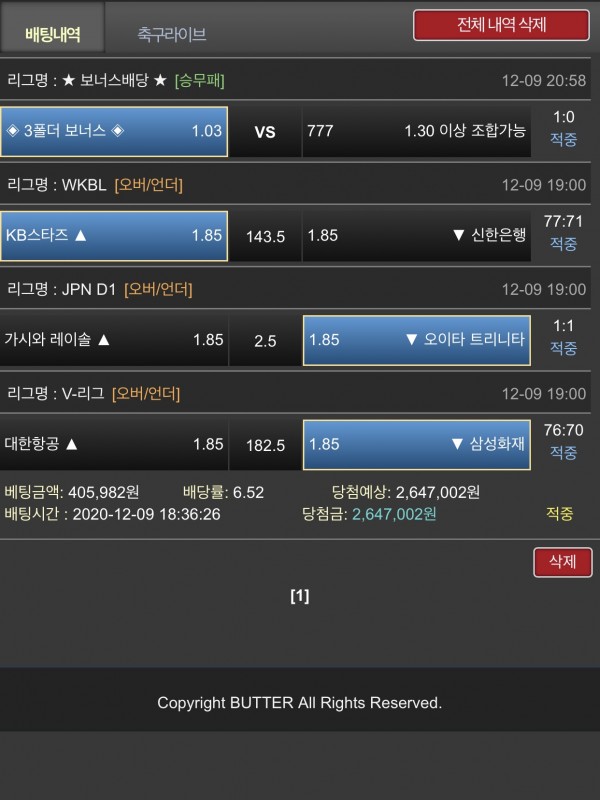The height and width of the screenshot is (800, 600).
Task: Select the 배팅내역 tab
Action: click(51, 34)
